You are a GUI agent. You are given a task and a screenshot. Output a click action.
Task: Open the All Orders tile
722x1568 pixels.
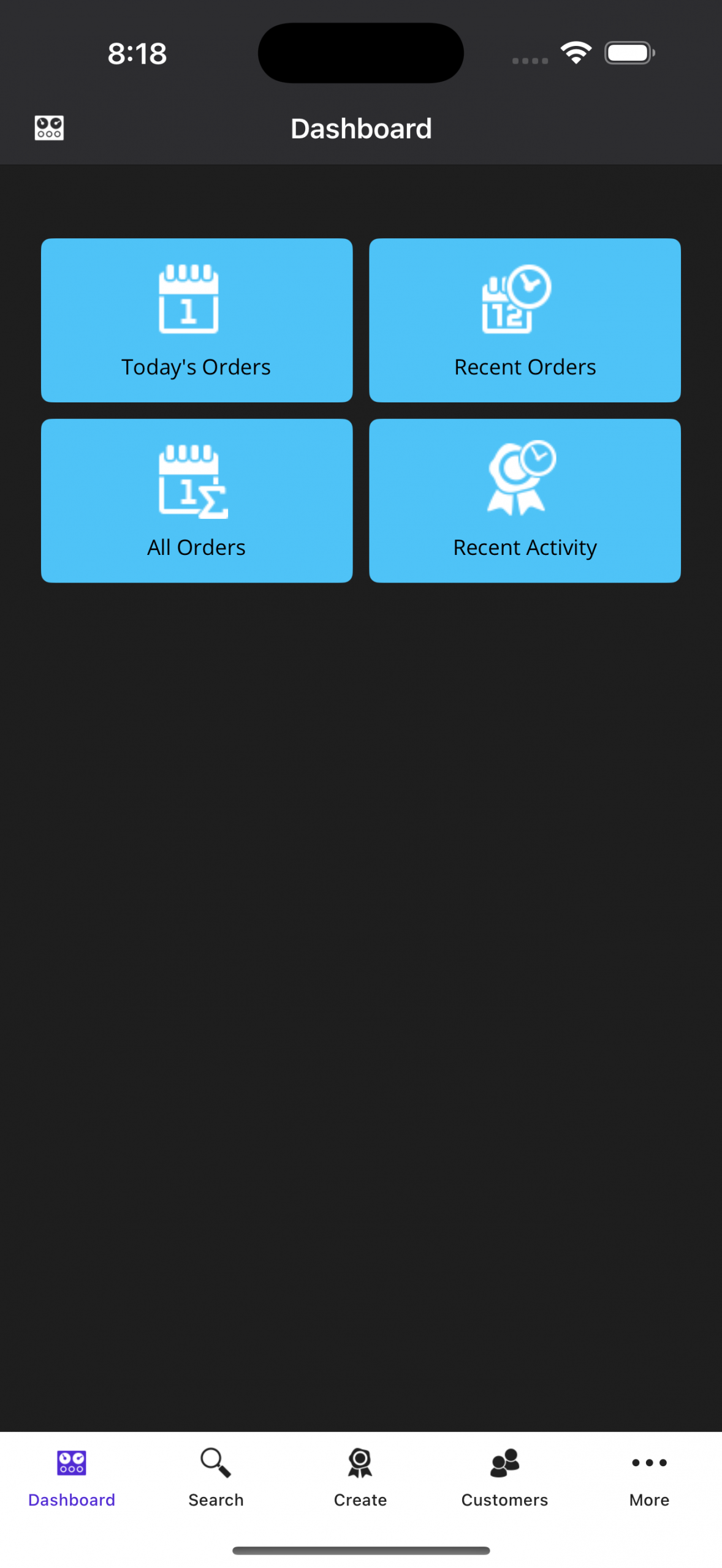tap(196, 500)
